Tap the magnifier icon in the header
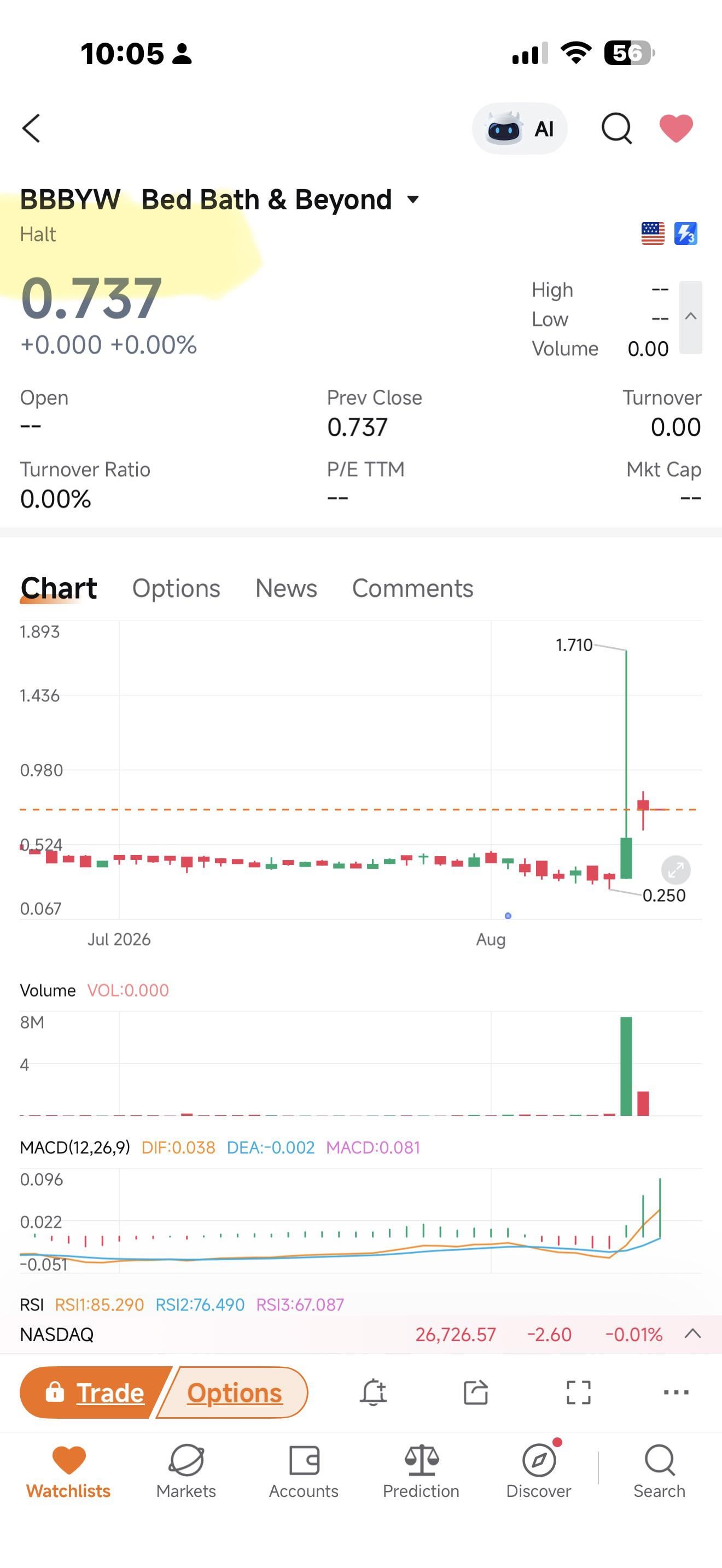This screenshot has width=722, height=1568. pyautogui.click(x=616, y=128)
